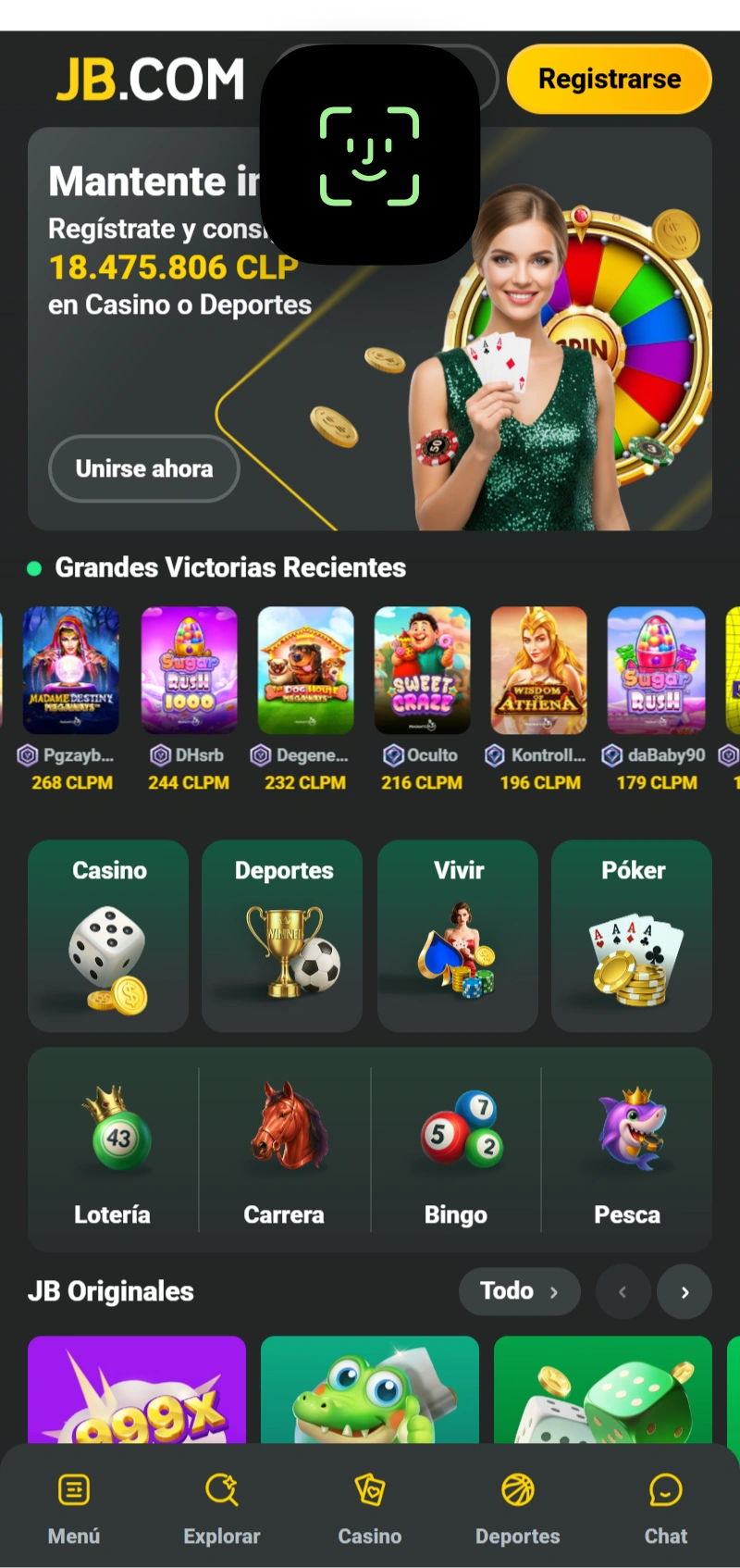
Task: Advance the JB Originales carousel with right arrow
Action: pos(684,1291)
